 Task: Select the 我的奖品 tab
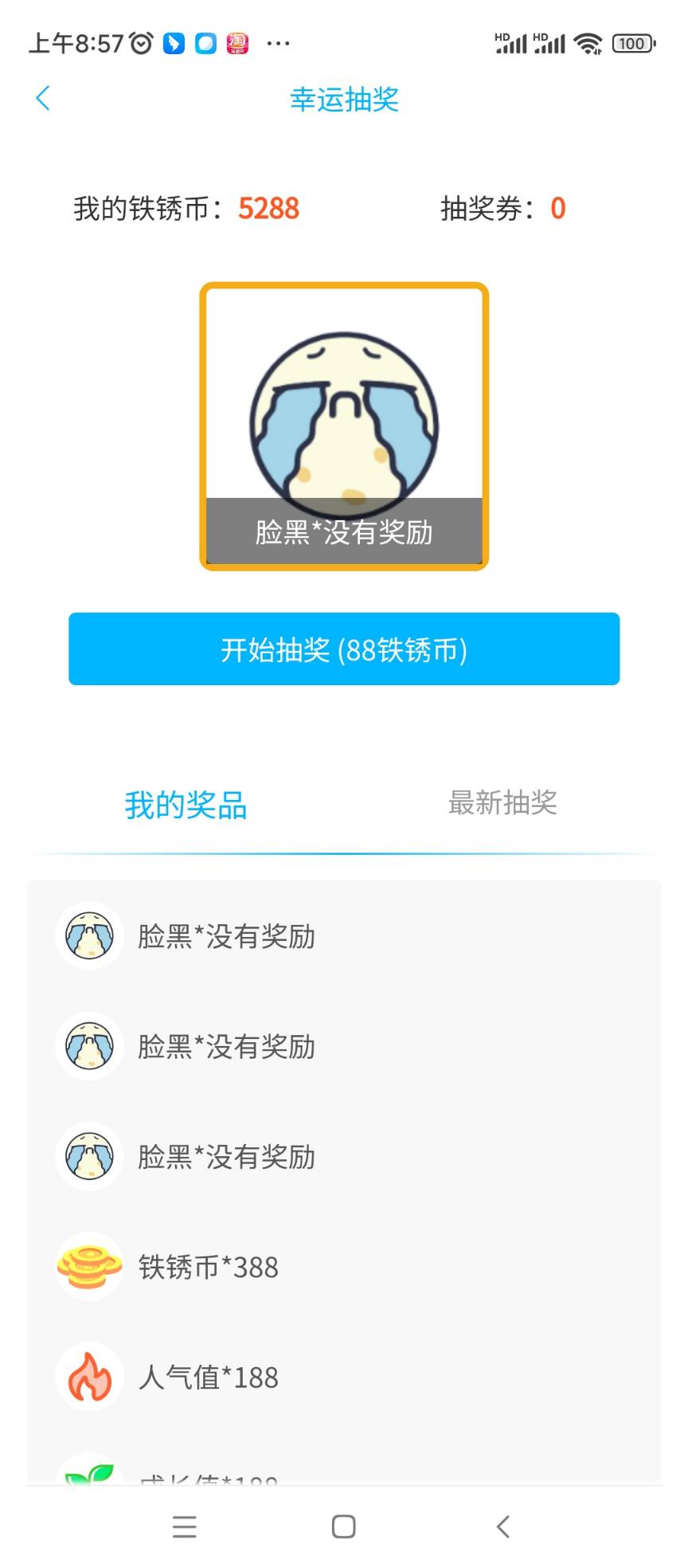tap(186, 805)
